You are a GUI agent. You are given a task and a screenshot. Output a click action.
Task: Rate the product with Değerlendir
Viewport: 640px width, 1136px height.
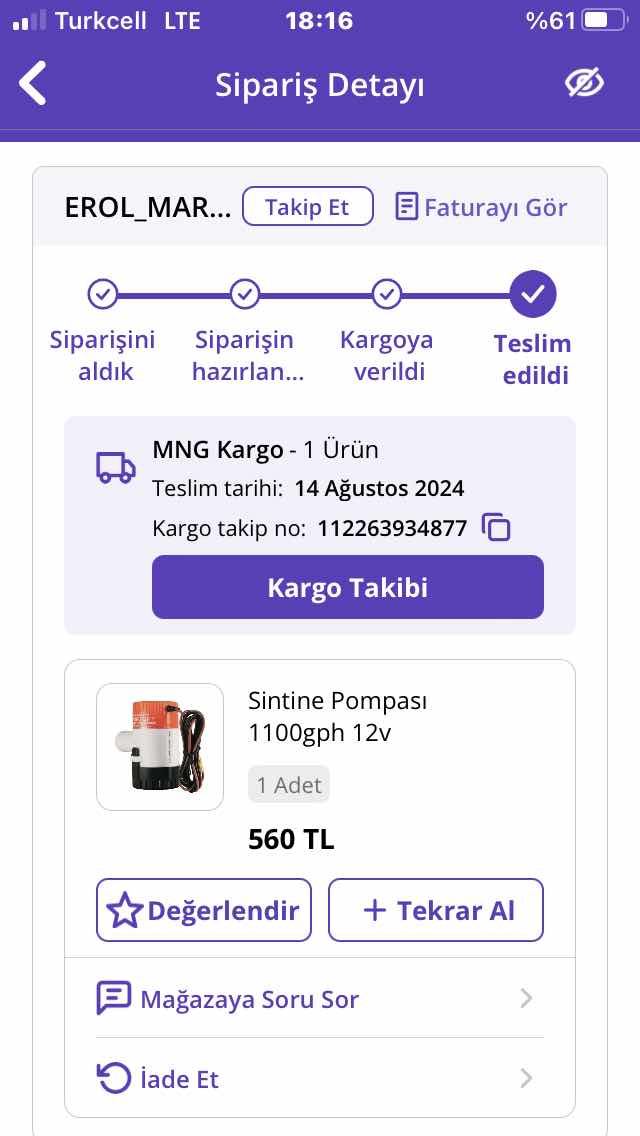tap(204, 910)
